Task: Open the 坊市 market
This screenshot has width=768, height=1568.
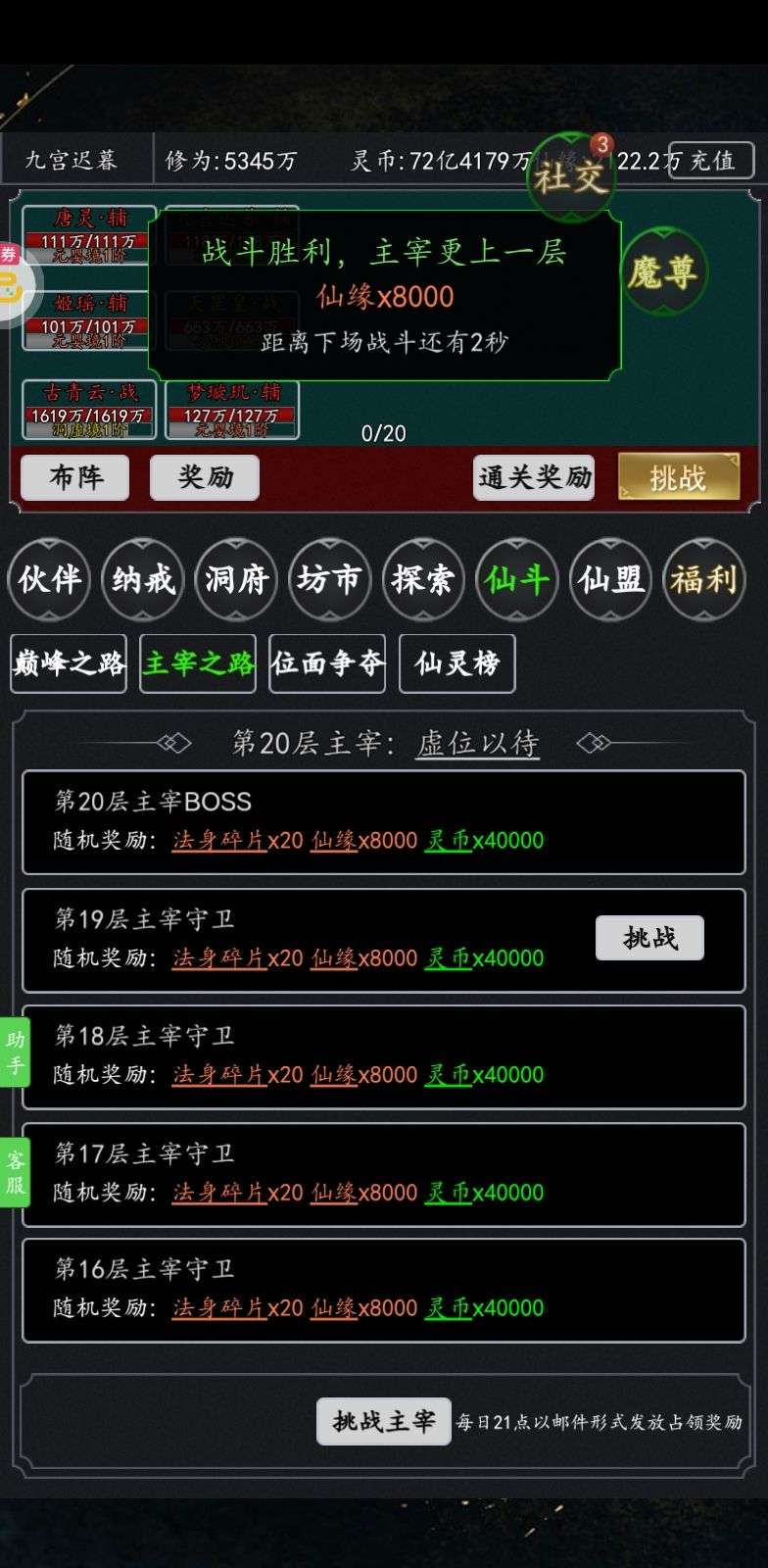Action: pyautogui.click(x=330, y=579)
